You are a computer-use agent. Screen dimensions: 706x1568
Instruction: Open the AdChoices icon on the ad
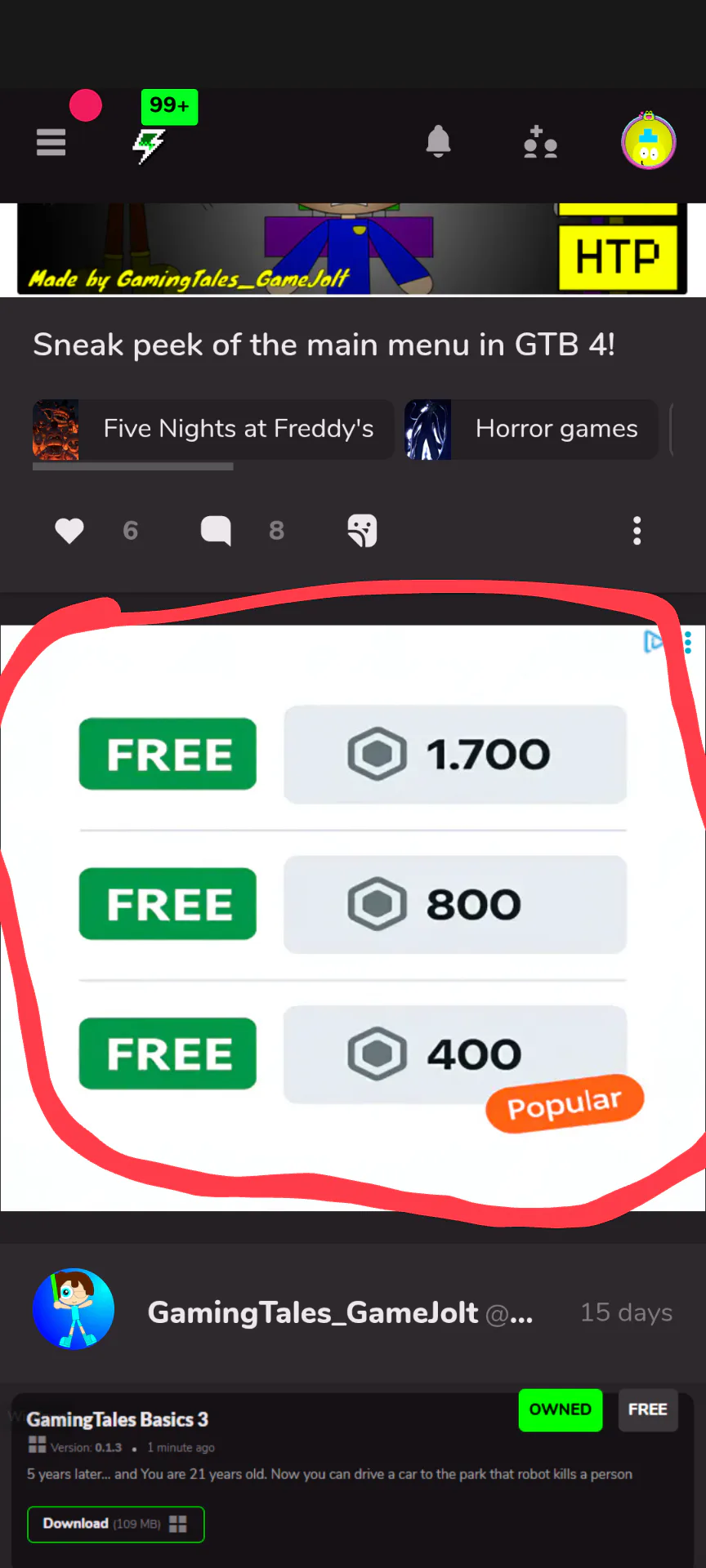(654, 642)
